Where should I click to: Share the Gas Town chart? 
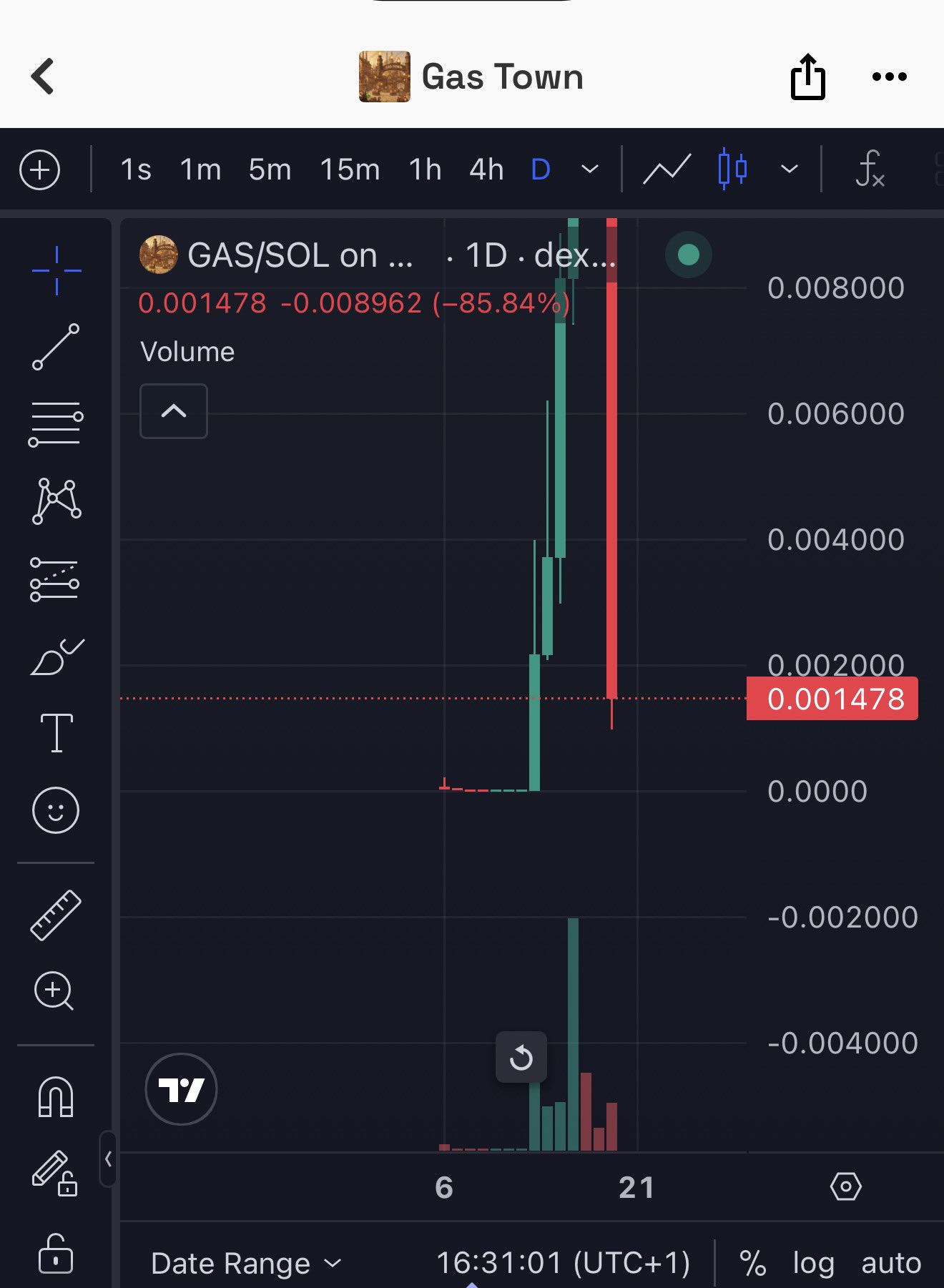tap(807, 77)
